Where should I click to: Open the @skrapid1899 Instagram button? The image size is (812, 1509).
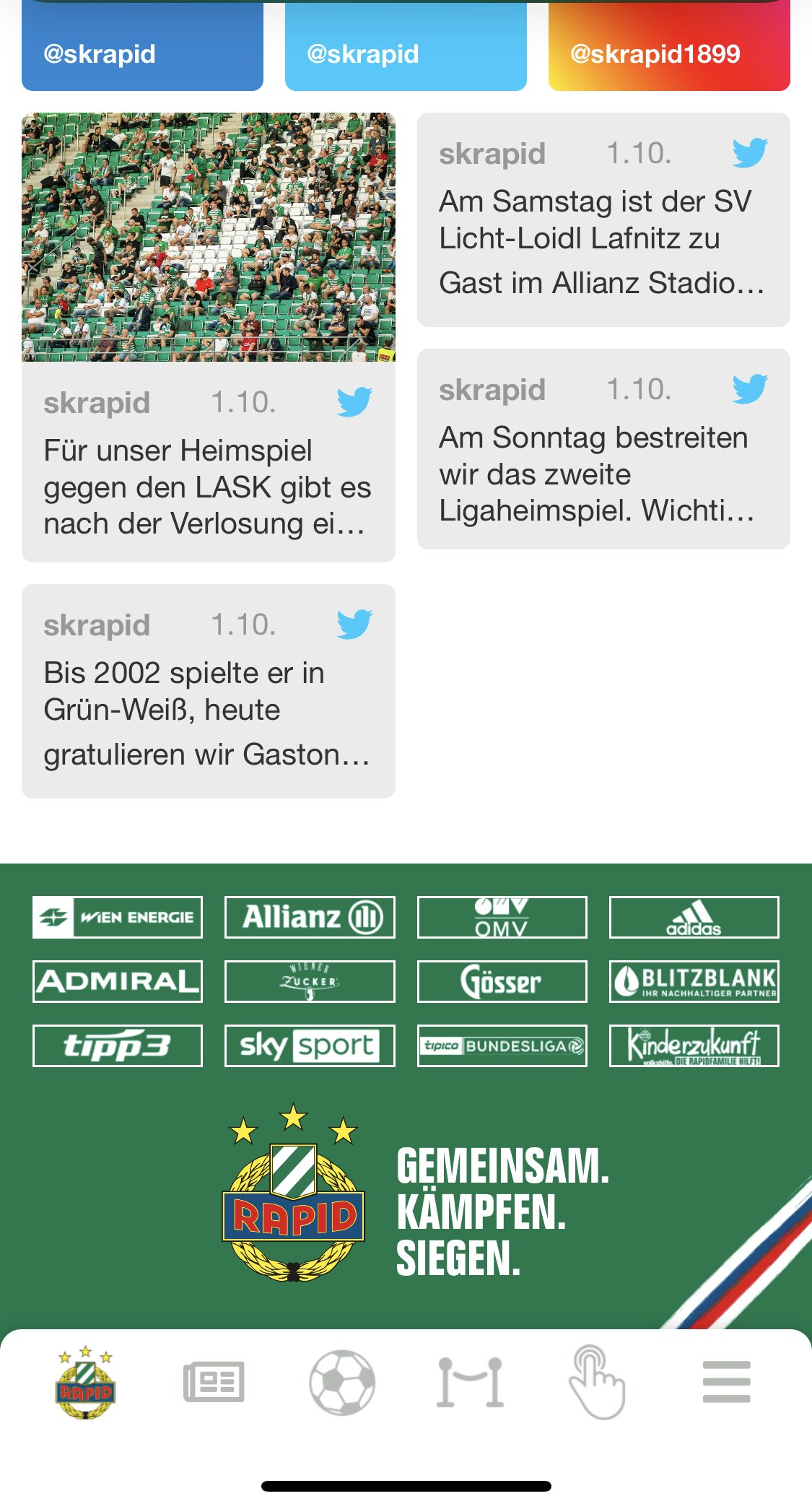tap(669, 45)
